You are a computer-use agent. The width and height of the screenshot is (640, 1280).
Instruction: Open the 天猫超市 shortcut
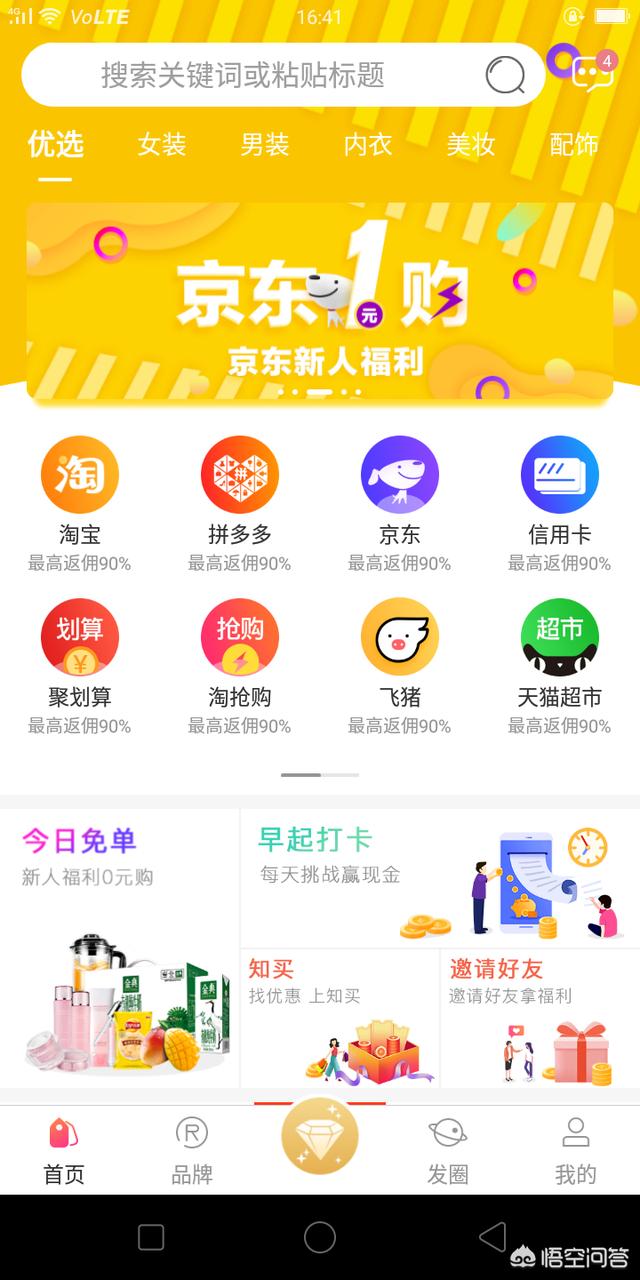560,667
